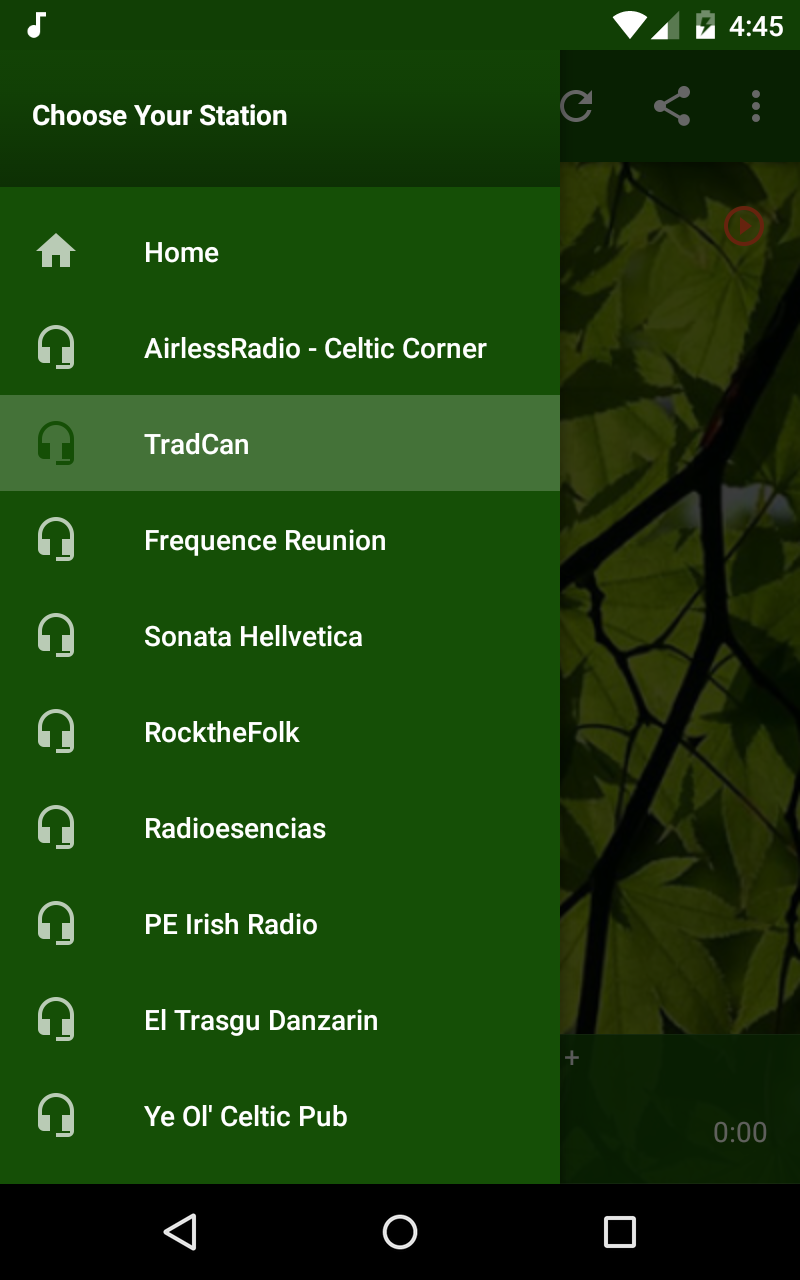Open Frequence Reunion station

[x=265, y=540]
